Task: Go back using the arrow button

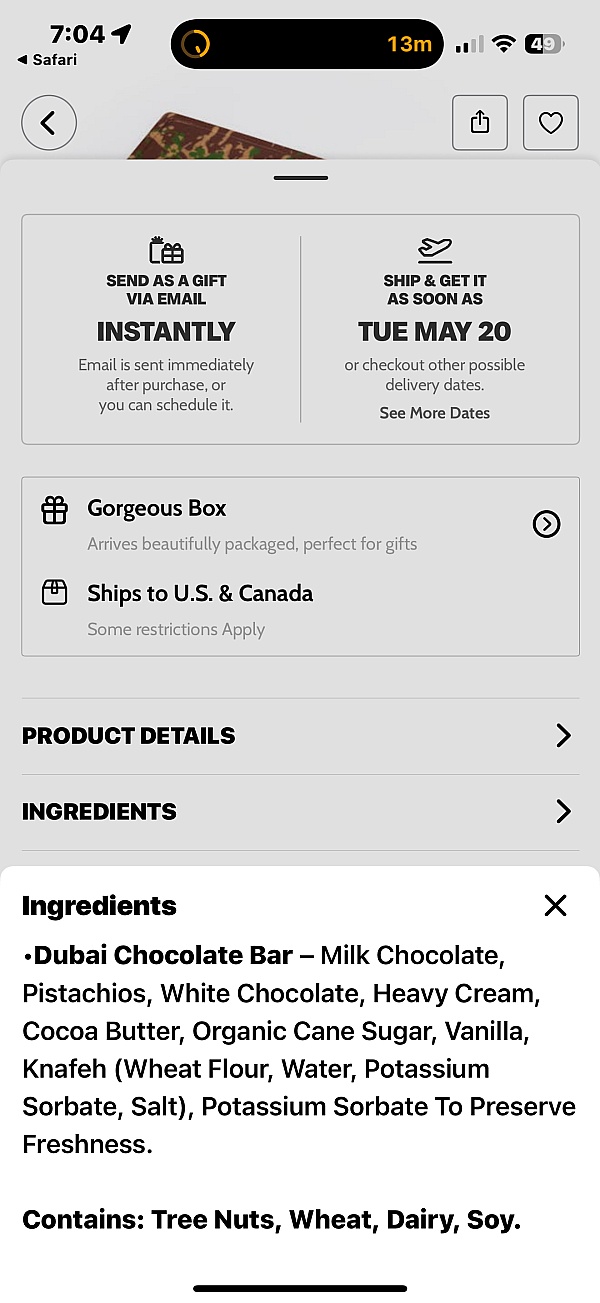Action: click(x=49, y=123)
